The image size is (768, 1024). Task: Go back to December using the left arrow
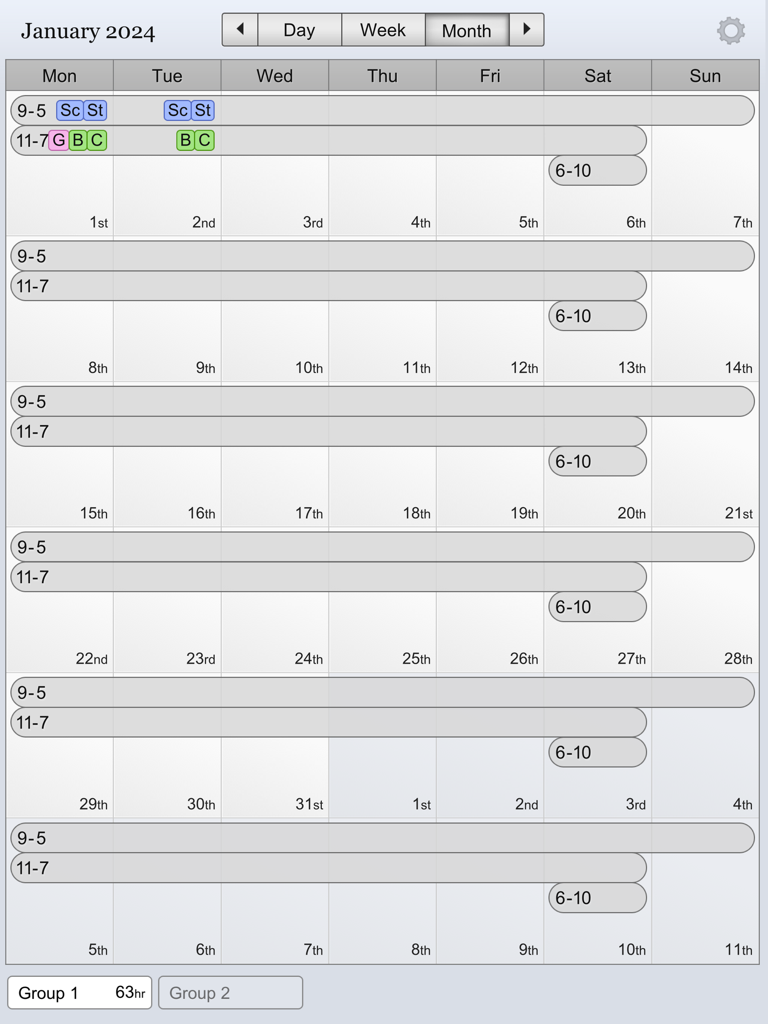click(239, 30)
